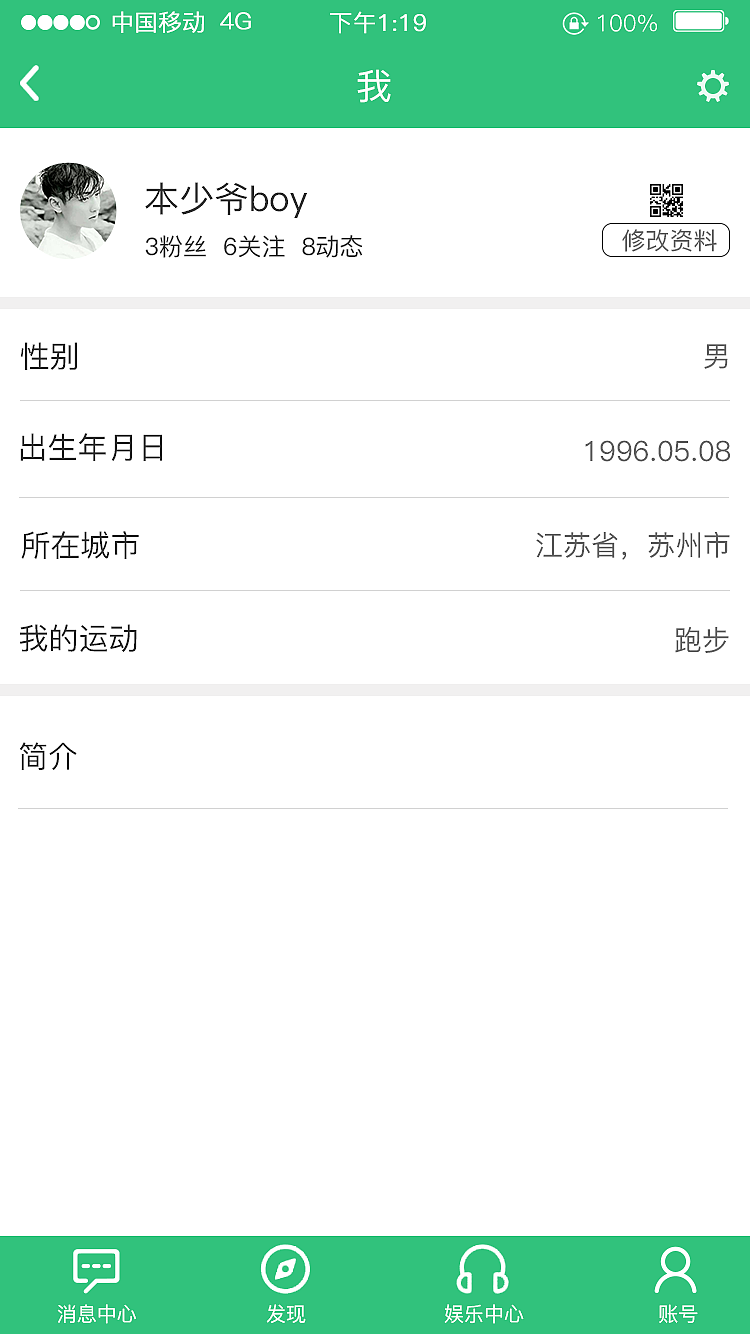Viewport: 750px width, 1334px height.
Task: Tap 男 to switch gender selection
Action: (x=716, y=358)
